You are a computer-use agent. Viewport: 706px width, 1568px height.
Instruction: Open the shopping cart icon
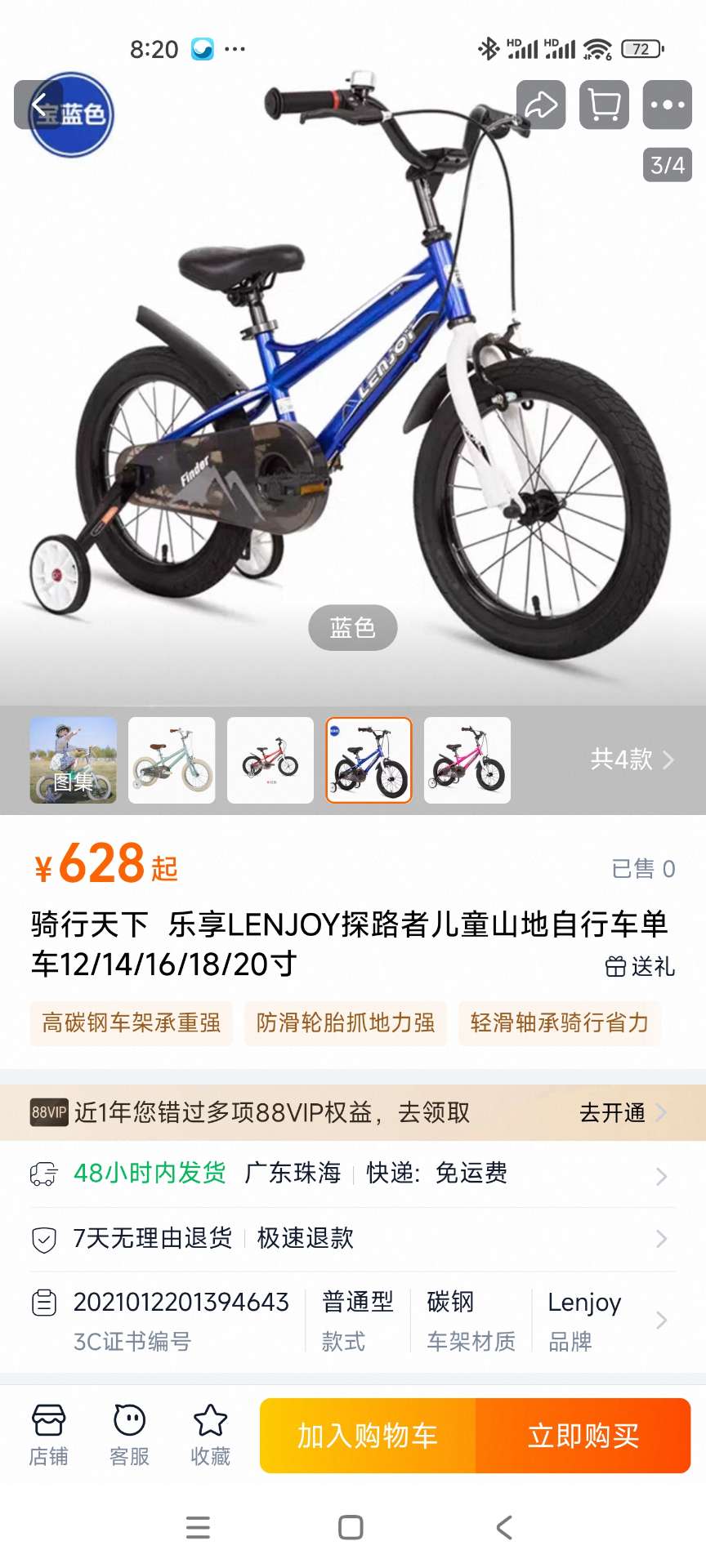pos(604,105)
